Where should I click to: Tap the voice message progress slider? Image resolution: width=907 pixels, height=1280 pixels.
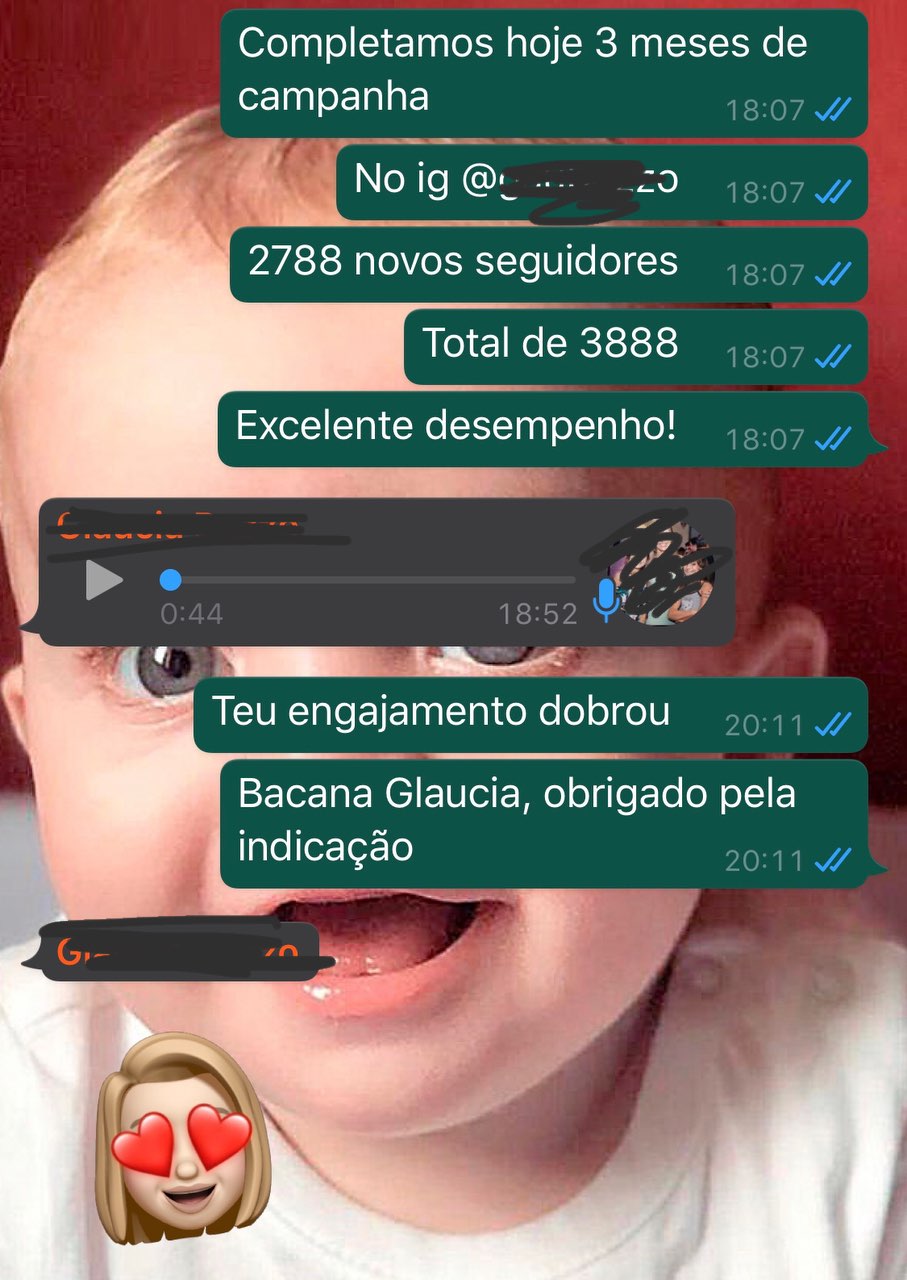tap(370, 580)
